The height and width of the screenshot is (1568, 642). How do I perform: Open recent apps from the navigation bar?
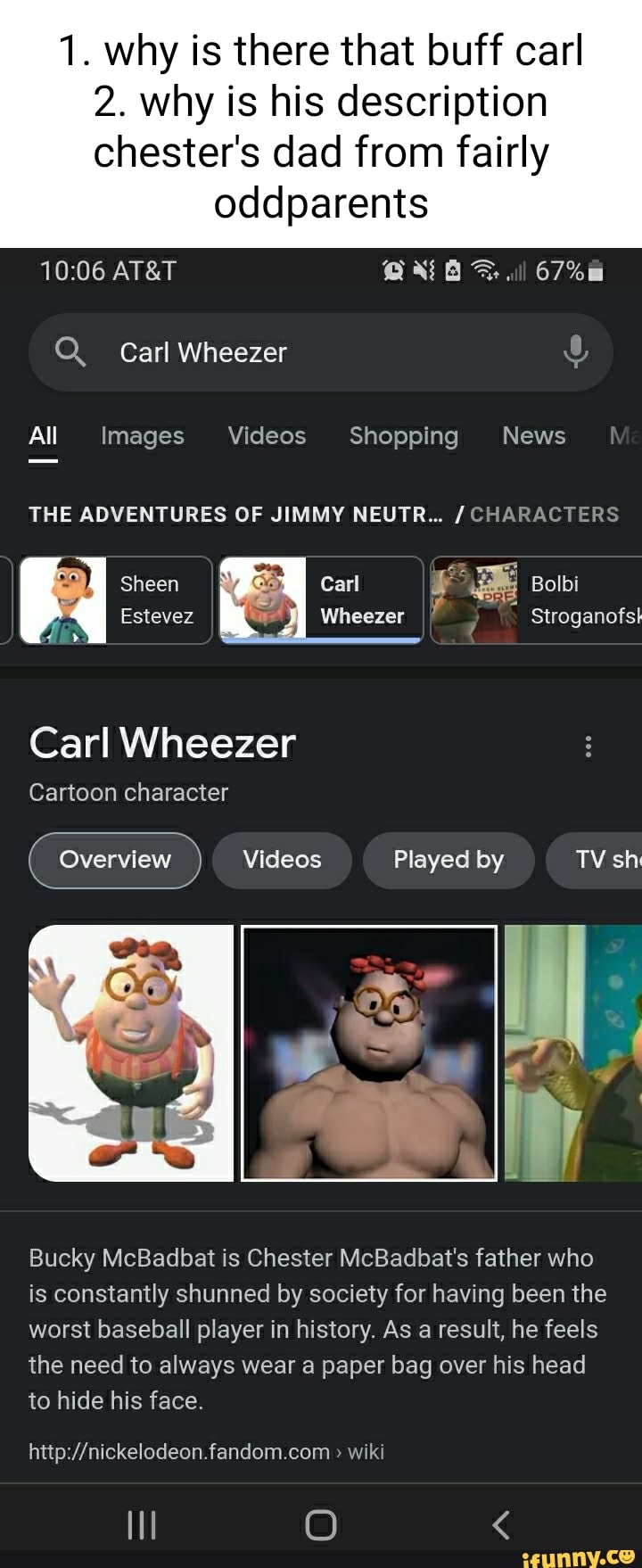point(142,1524)
